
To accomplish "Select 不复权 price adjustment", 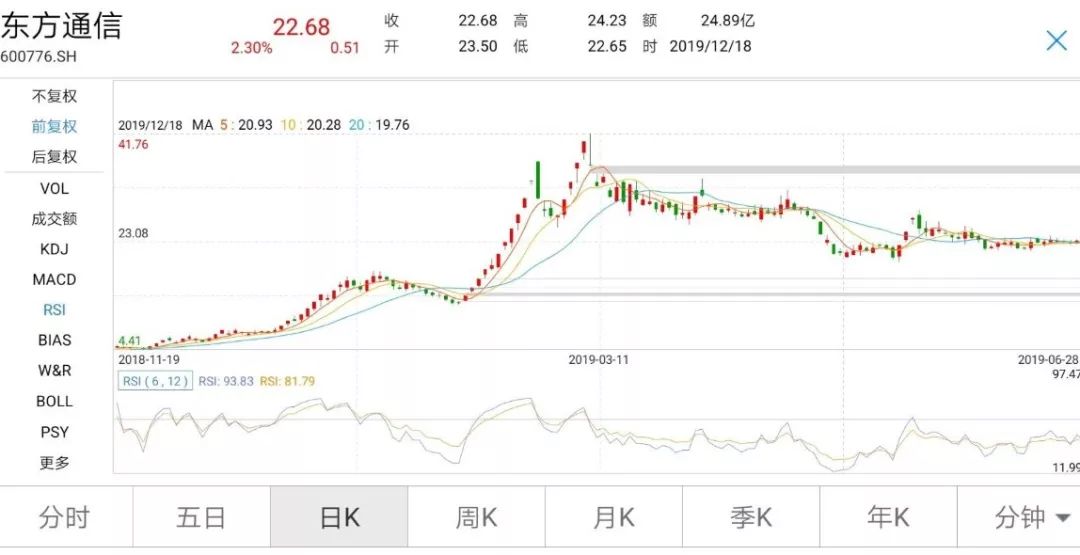I will (x=54, y=96).
